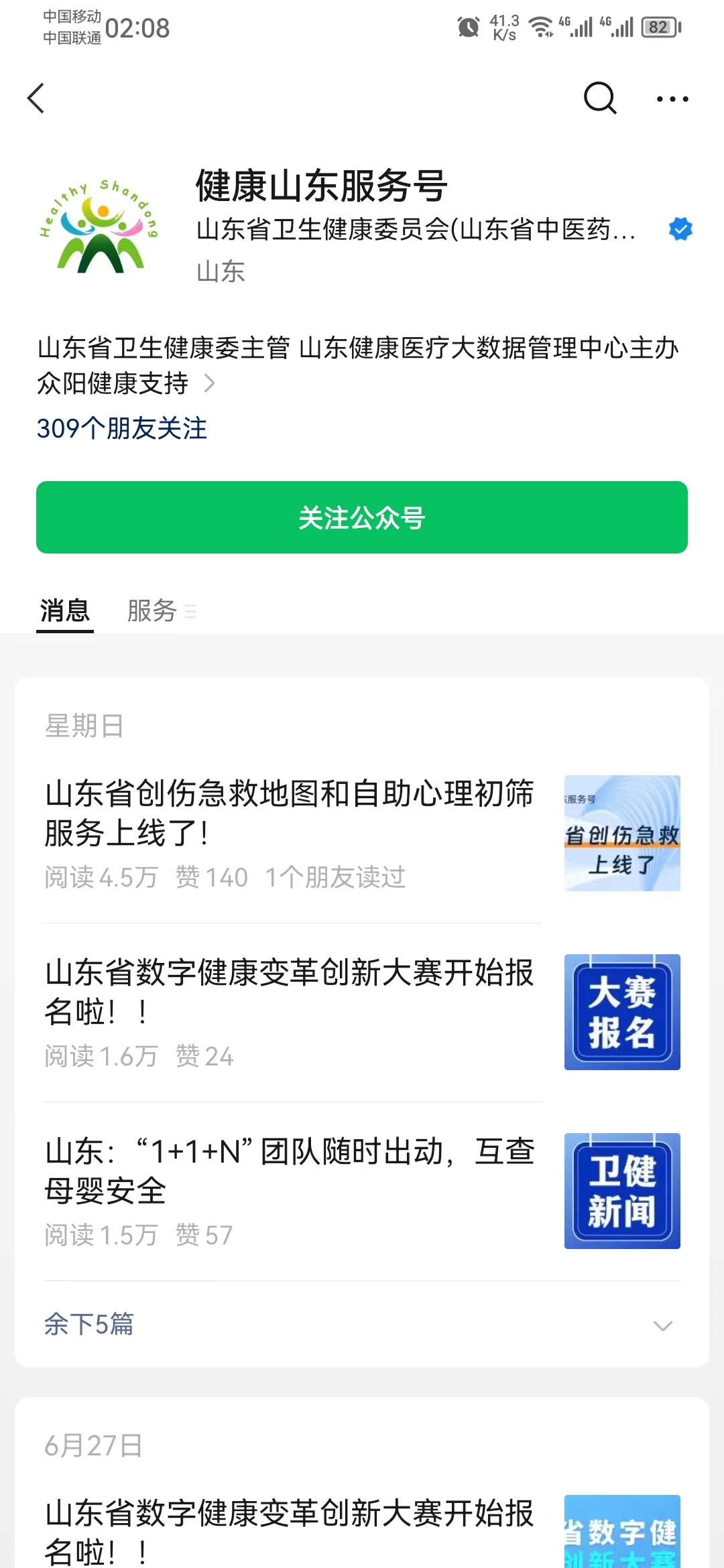The image size is (724, 1568).
Task: Tap the green 关注公众号 follow button
Action: tap(362, 517)
